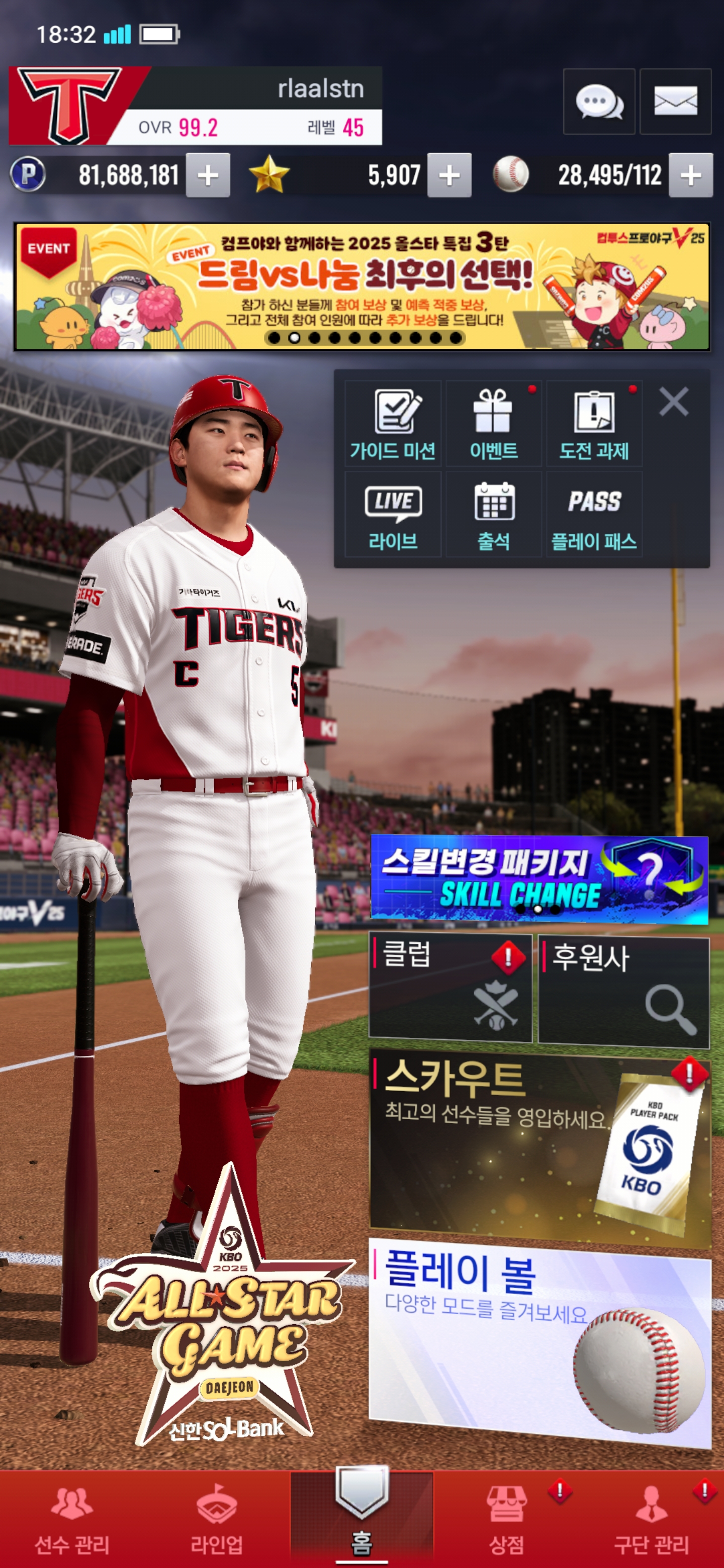Open the 이벤트 gift menu
This screenshot has height=1568, width=724.
point(493,424)
